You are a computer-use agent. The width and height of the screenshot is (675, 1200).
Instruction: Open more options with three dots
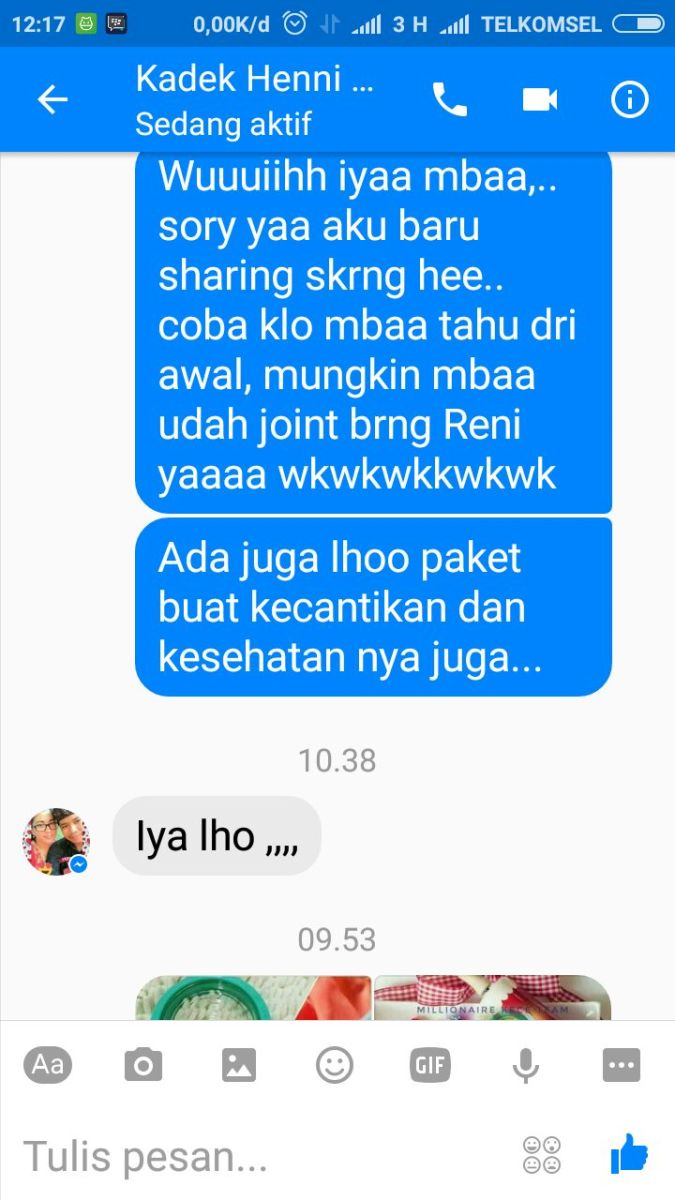(621, 1065)
